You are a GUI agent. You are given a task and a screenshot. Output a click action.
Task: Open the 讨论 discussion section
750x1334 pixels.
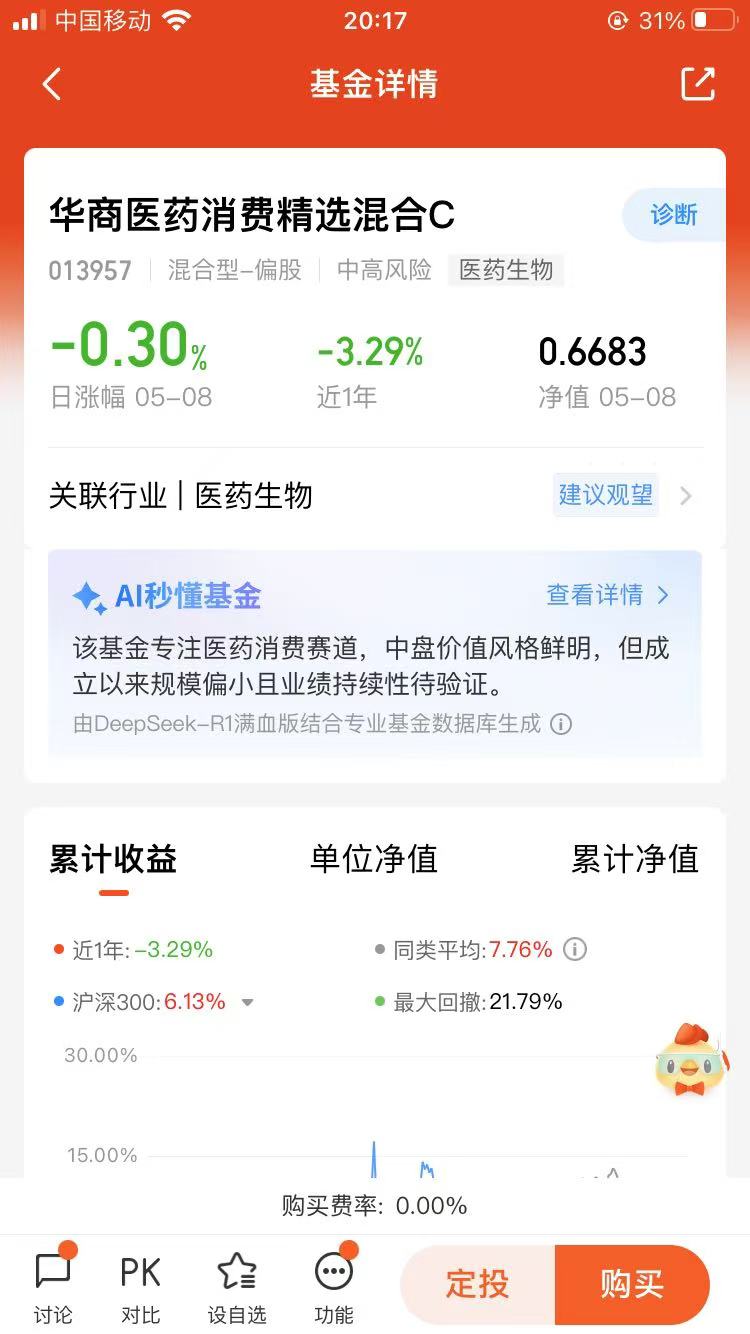(x=53, y=1284)
